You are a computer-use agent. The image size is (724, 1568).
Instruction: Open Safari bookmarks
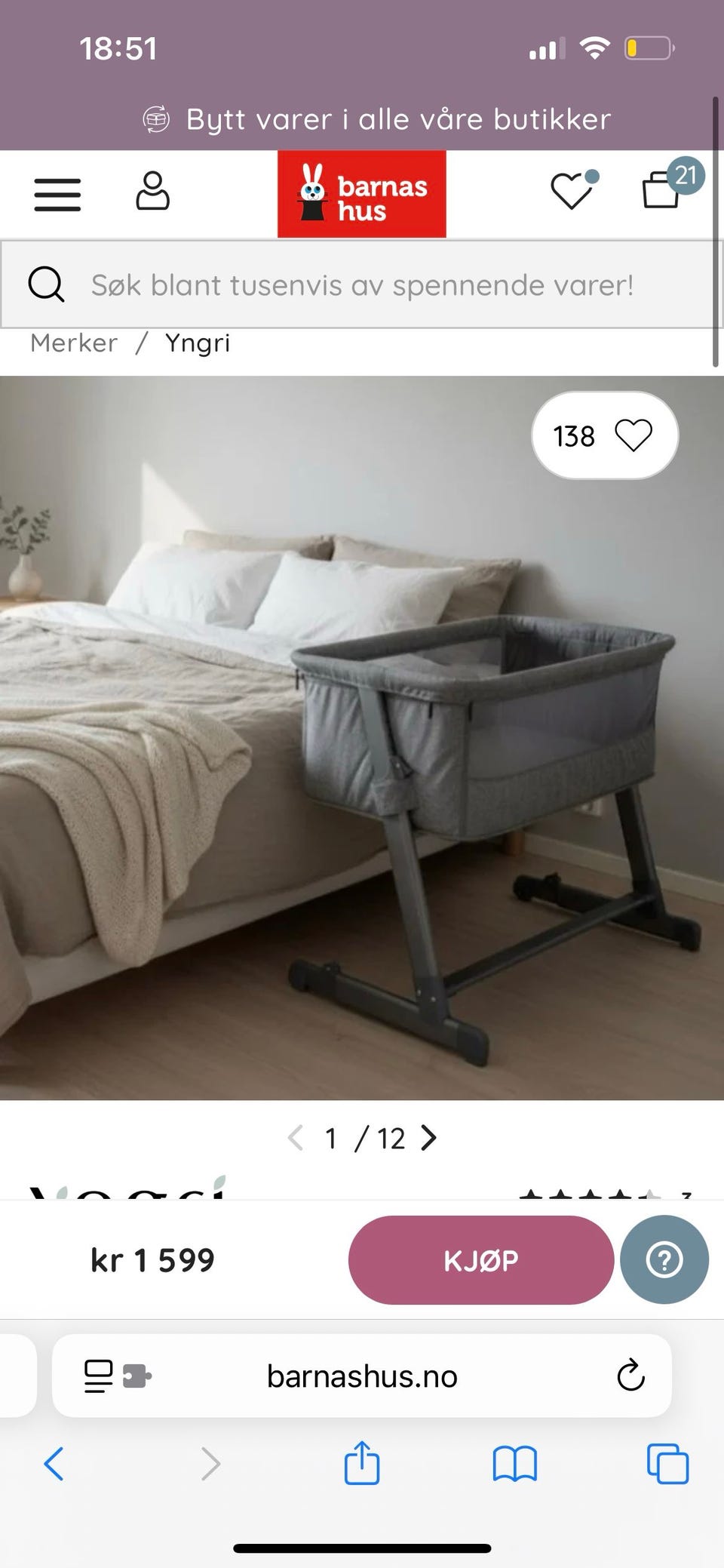[x=514, y=1465]
